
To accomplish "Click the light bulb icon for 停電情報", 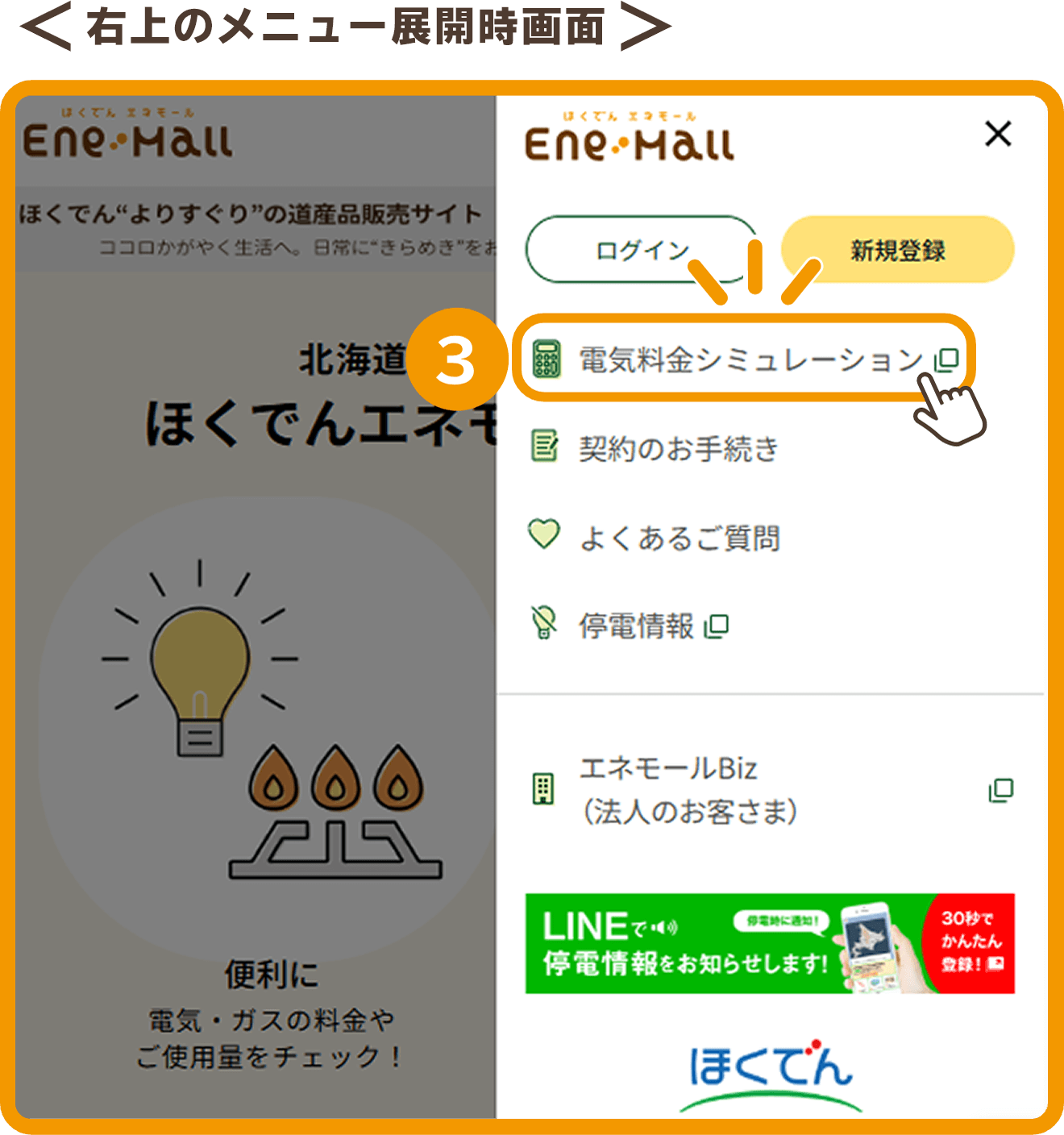I will click(x=546, y=624).
